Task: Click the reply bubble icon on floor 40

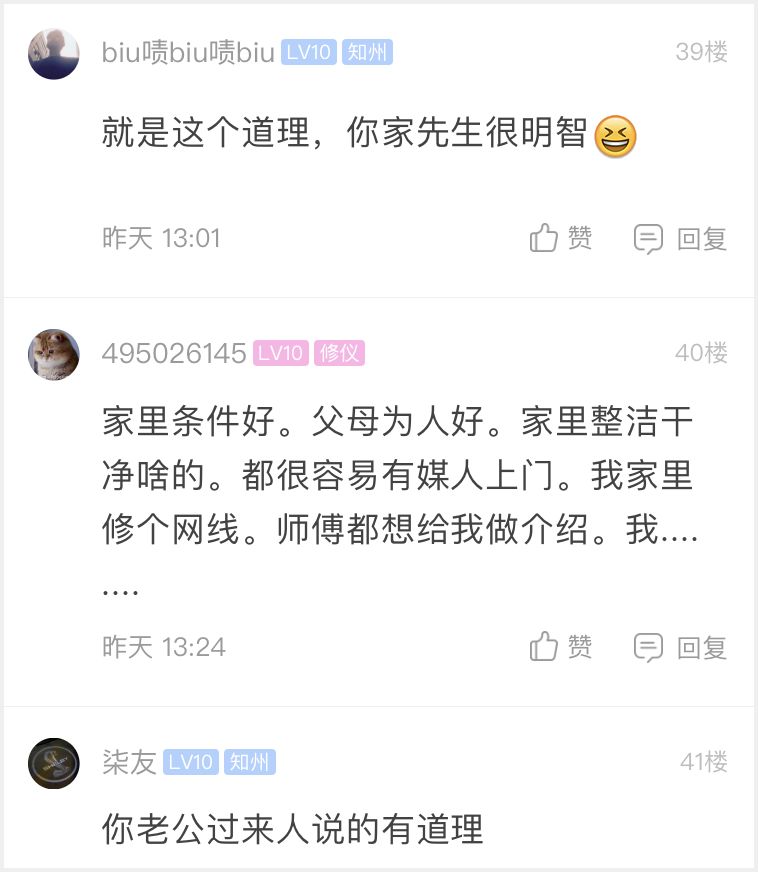Action: coord(650,647)
